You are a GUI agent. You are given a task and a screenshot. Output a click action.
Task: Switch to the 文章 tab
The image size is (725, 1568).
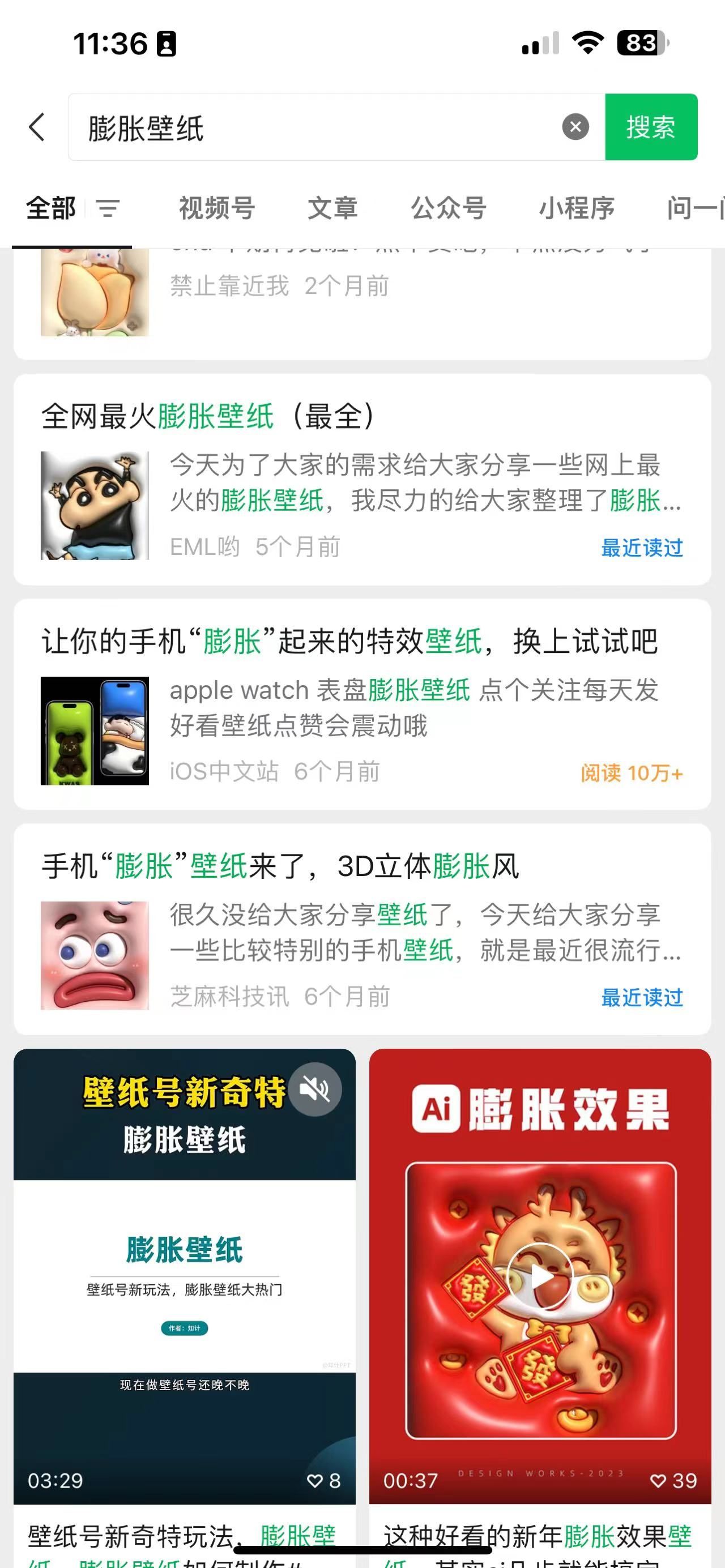pyautogui.click(x=332, y=209)
